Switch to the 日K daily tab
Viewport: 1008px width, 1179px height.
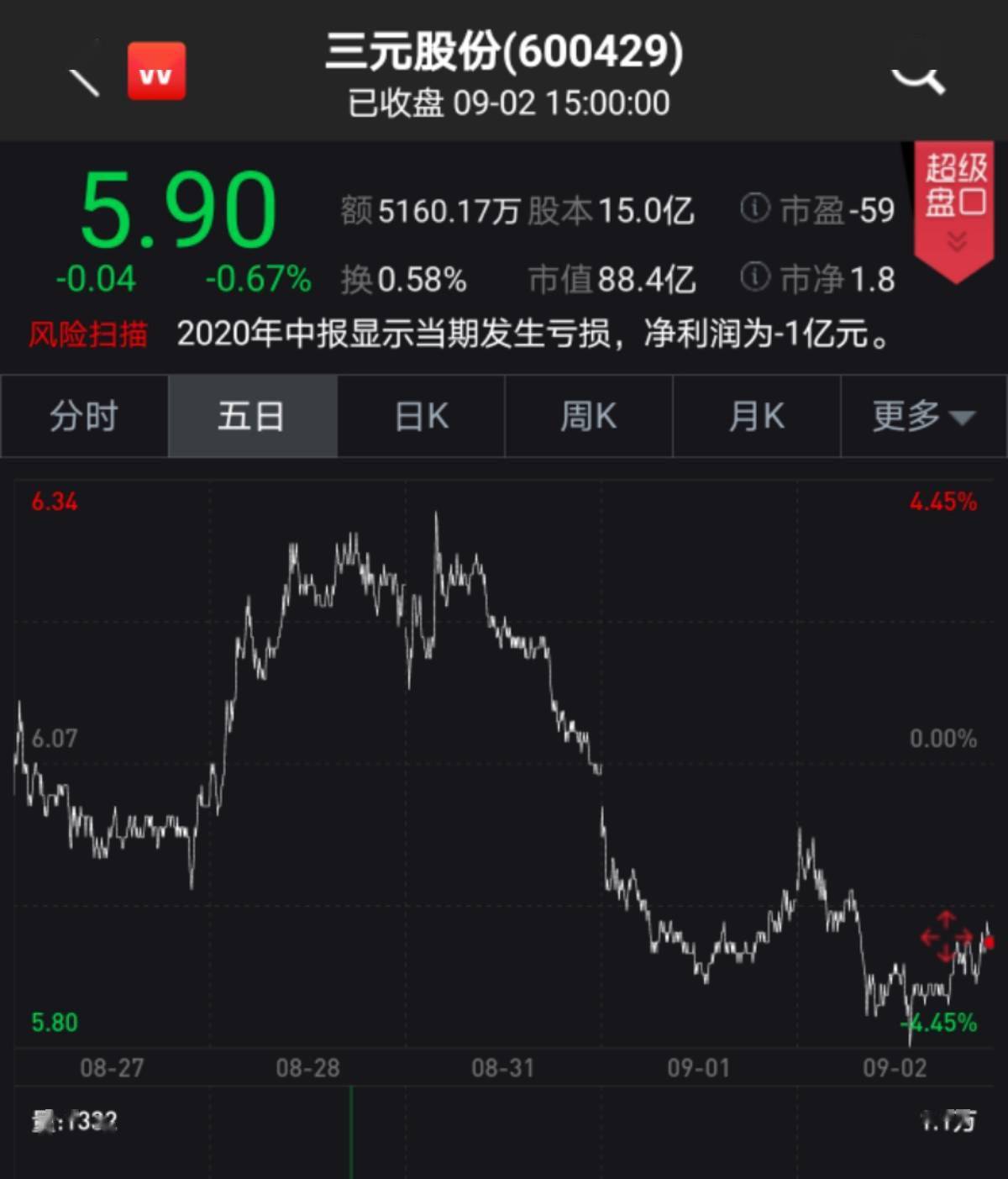click(420, 416)
